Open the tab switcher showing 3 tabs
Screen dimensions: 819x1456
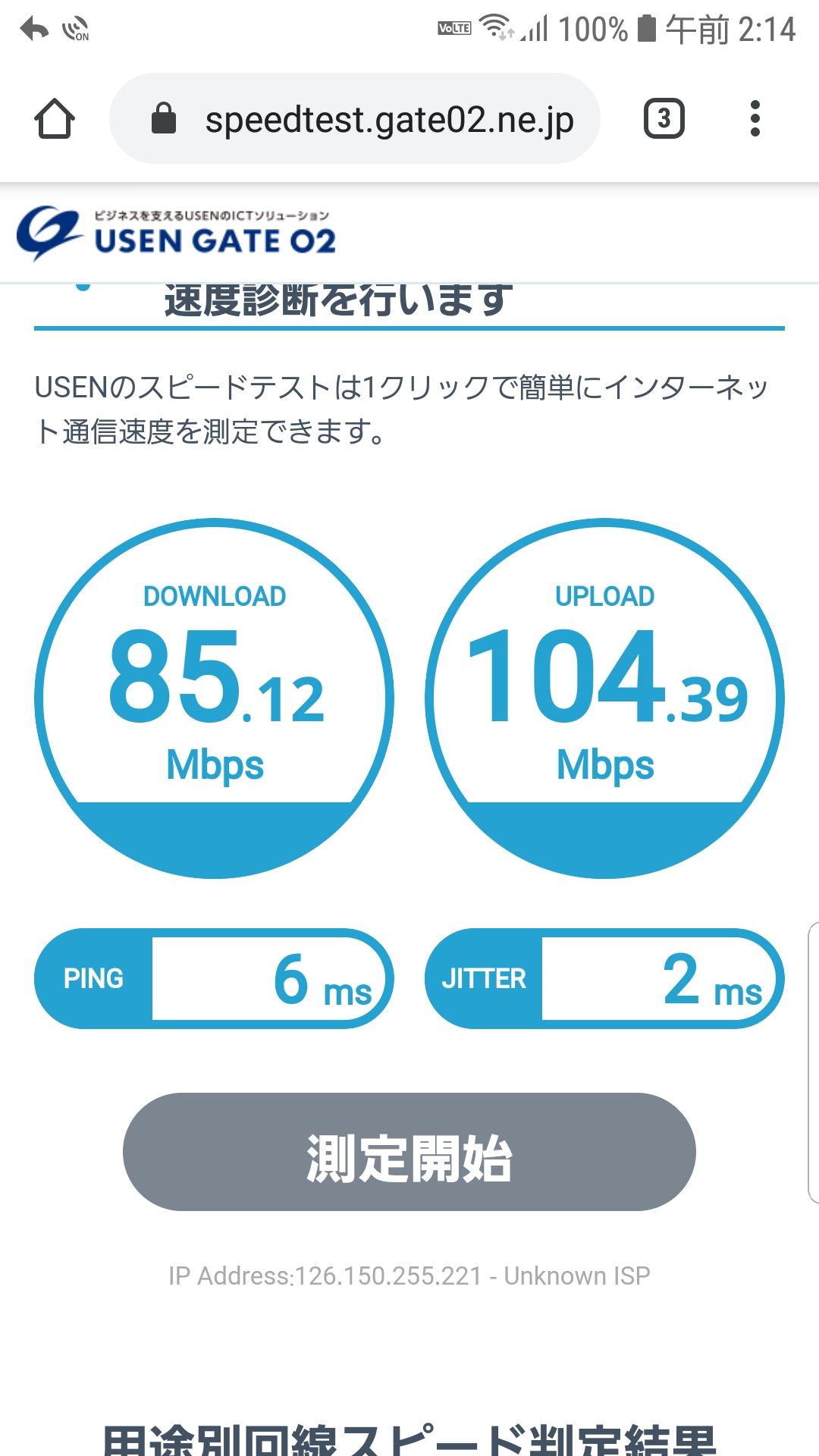pos(664,118)
